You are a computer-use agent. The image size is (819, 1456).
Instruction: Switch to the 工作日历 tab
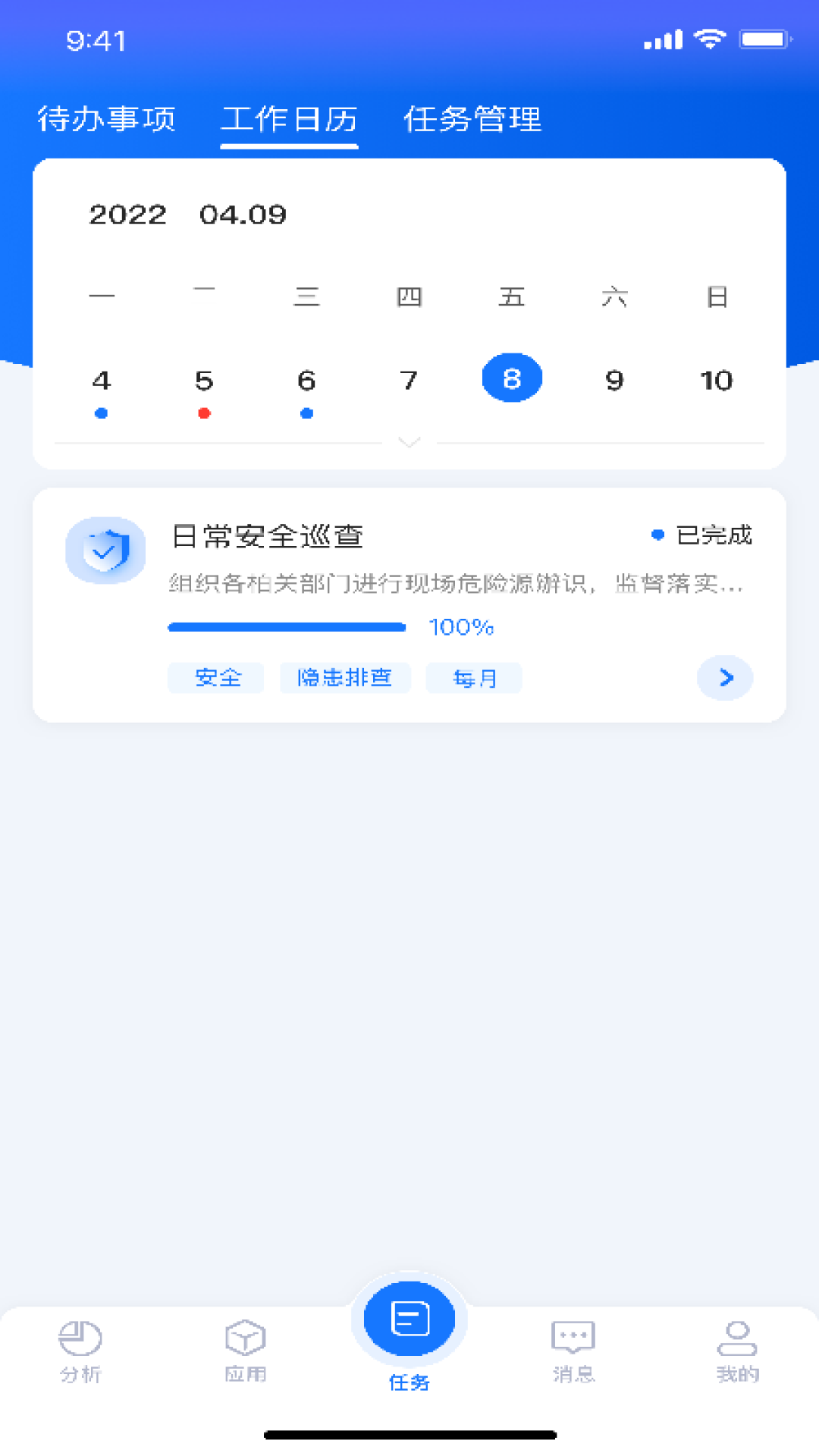click(288, 119)
